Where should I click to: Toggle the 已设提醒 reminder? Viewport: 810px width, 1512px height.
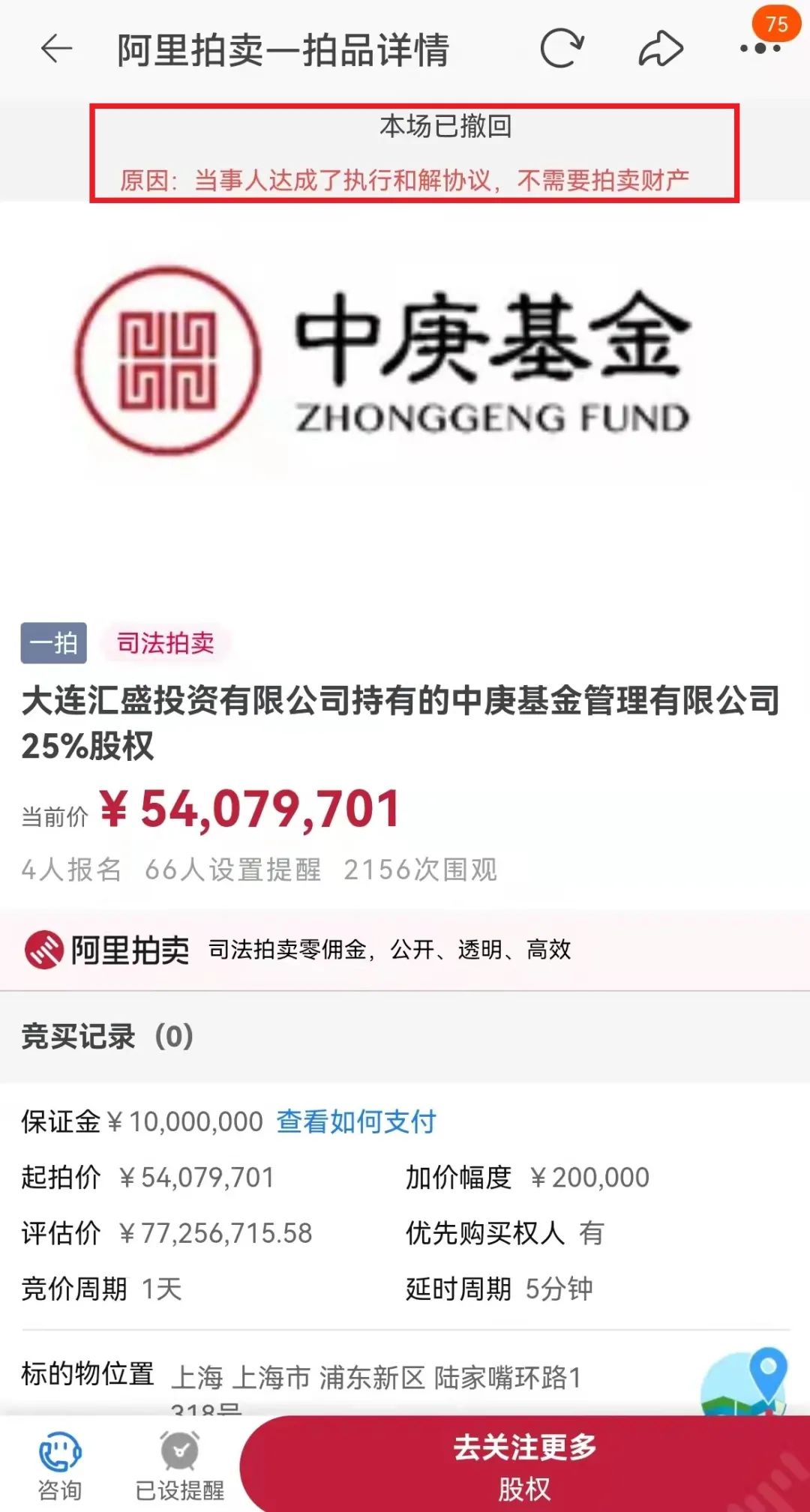click(180, 1466)
